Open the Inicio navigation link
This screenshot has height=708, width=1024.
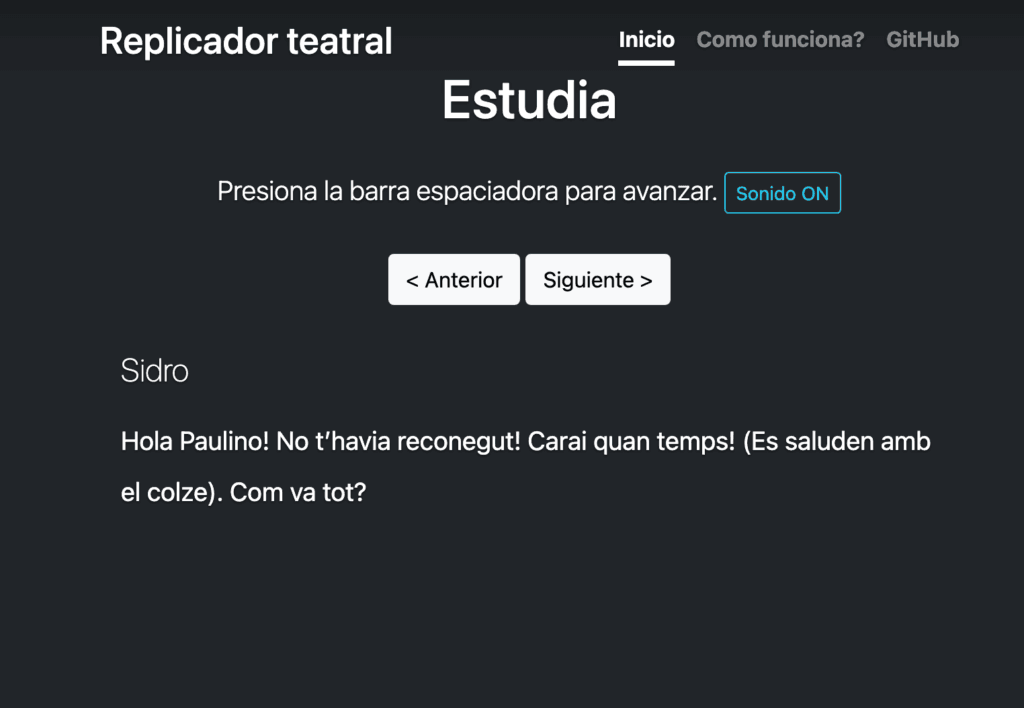pyautogui.click(x=646, y=40)
